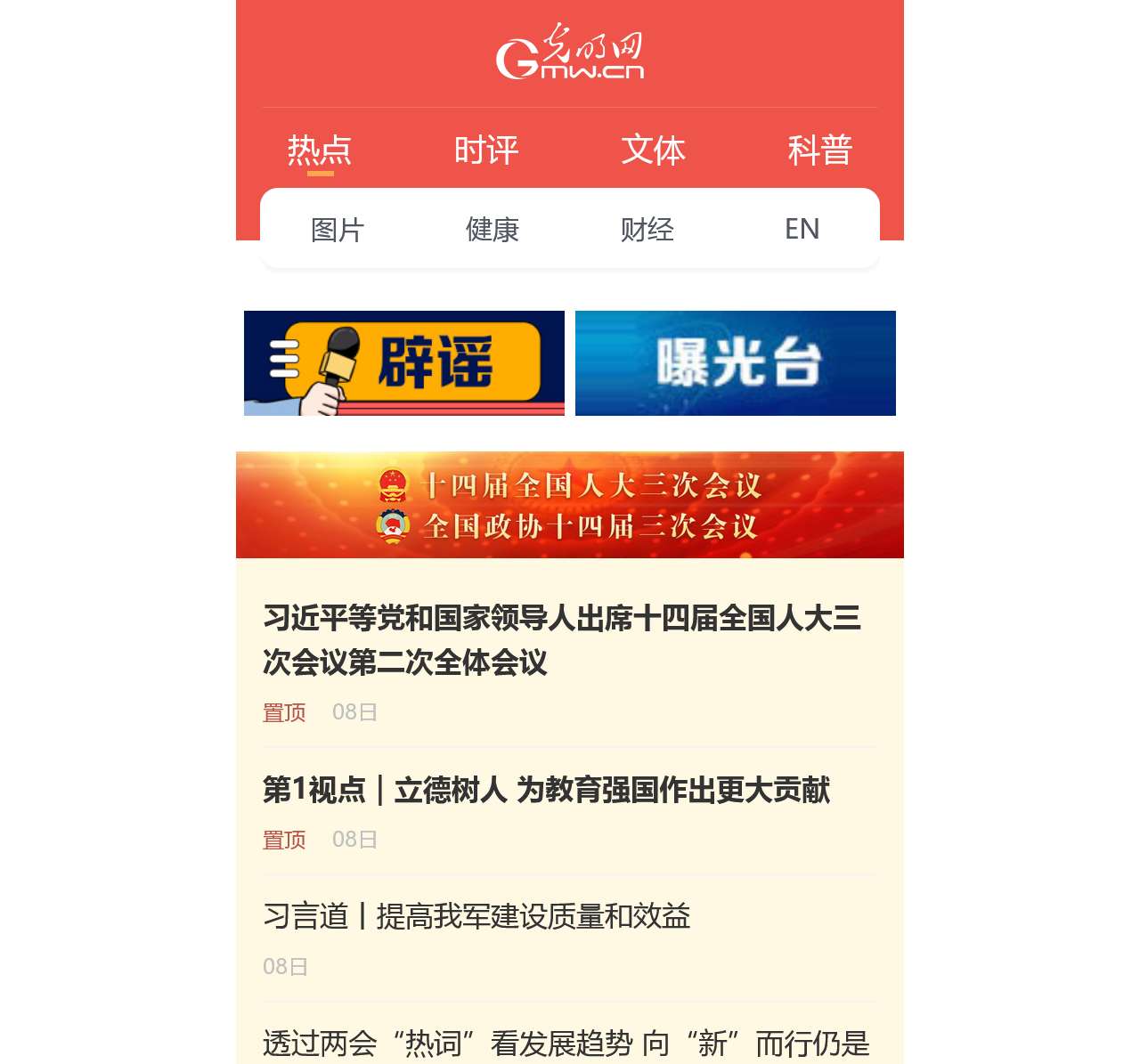Open the EN English edition
The height and width of the screenshot is (1064, 1140).
(x=802, y=230)
